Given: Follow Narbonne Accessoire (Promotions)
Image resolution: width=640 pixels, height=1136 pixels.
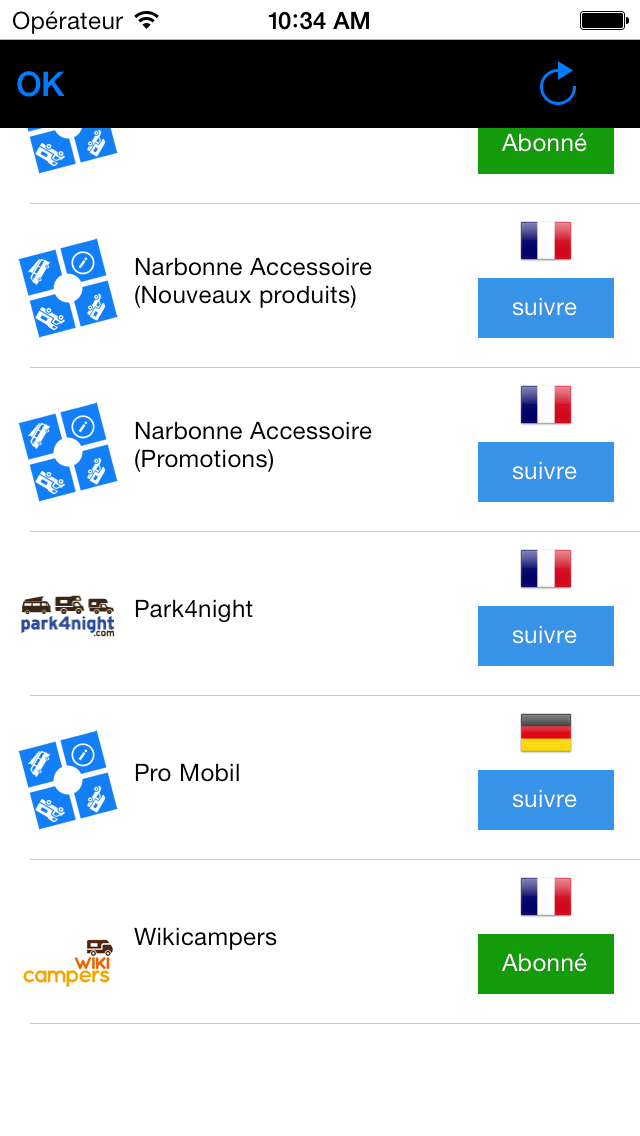Looking at the screenshot, I should click(x=545, y=472).
